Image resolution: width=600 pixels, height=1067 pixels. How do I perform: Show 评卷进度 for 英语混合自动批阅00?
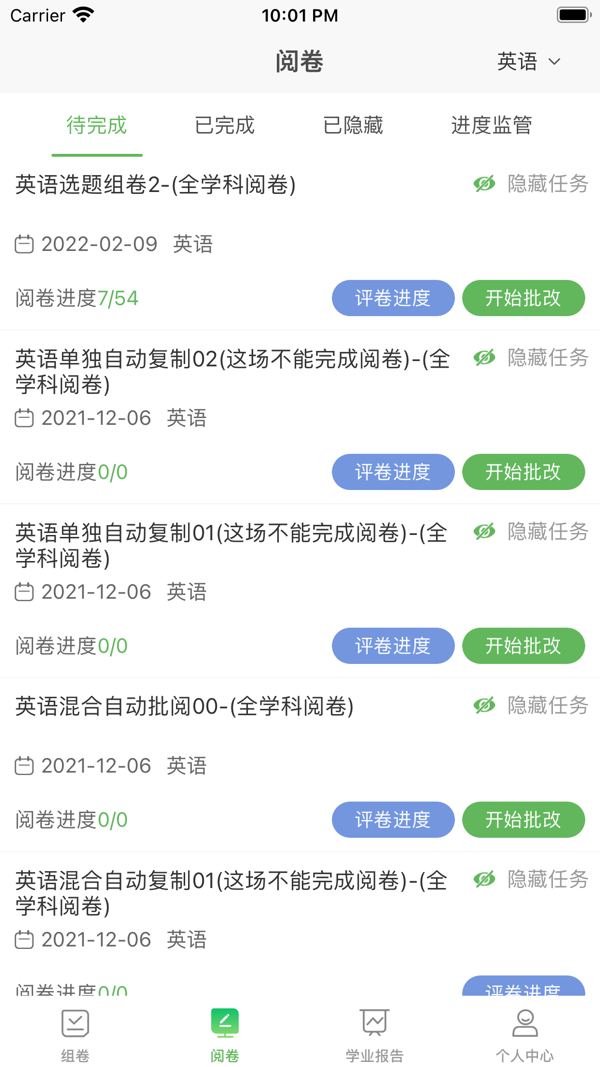(393, 820)
